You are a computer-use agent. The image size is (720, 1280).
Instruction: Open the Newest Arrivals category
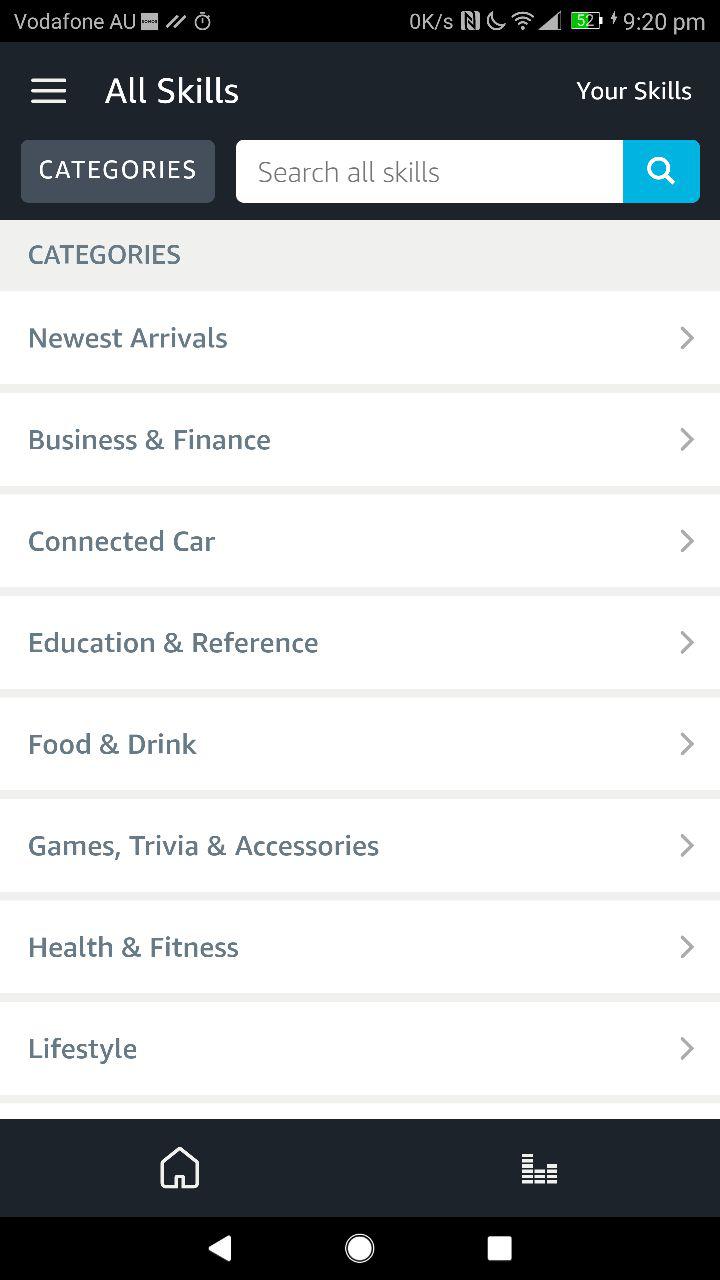click(x=360, y=338)
